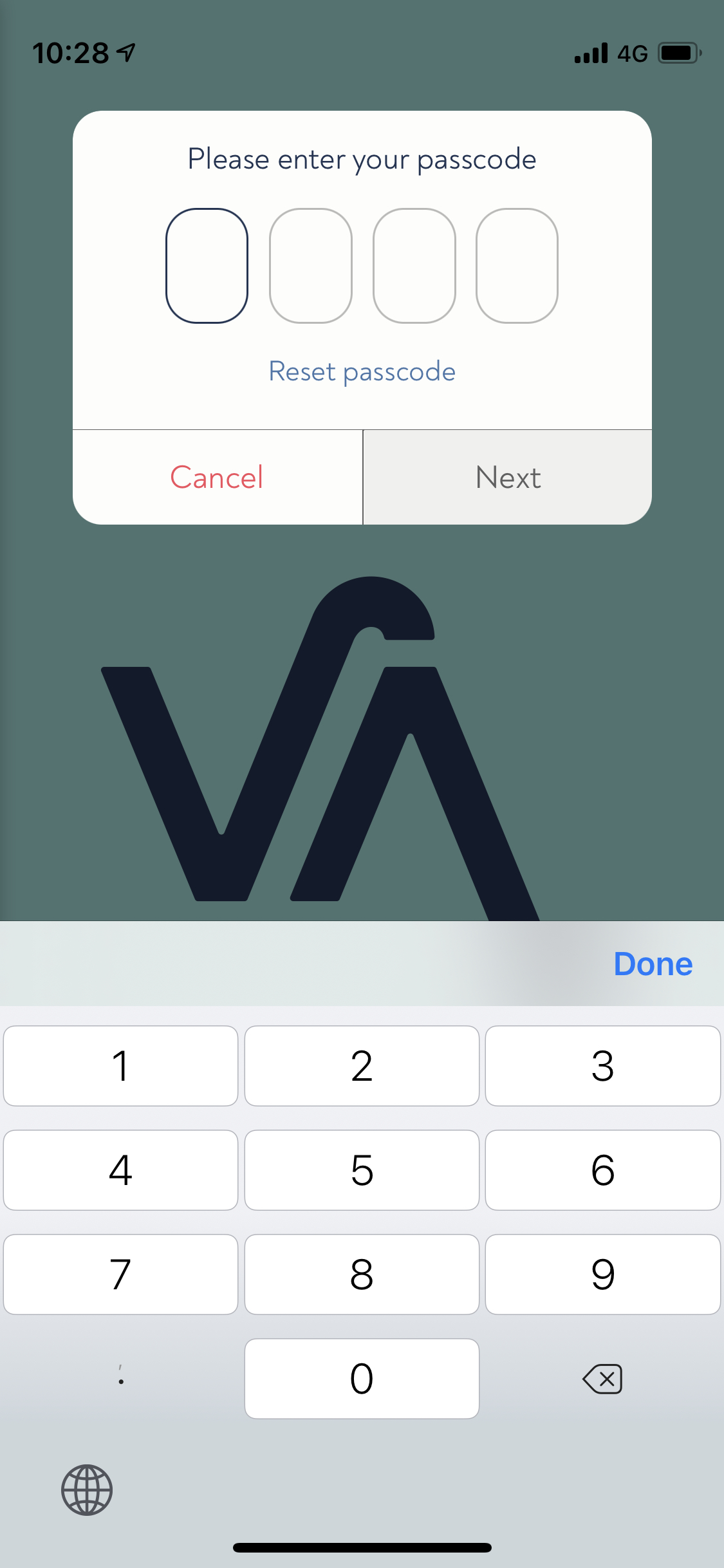Delete last digit with backspace key
The height and width of the screenshot is (1568, 724).
(602, 1378)
